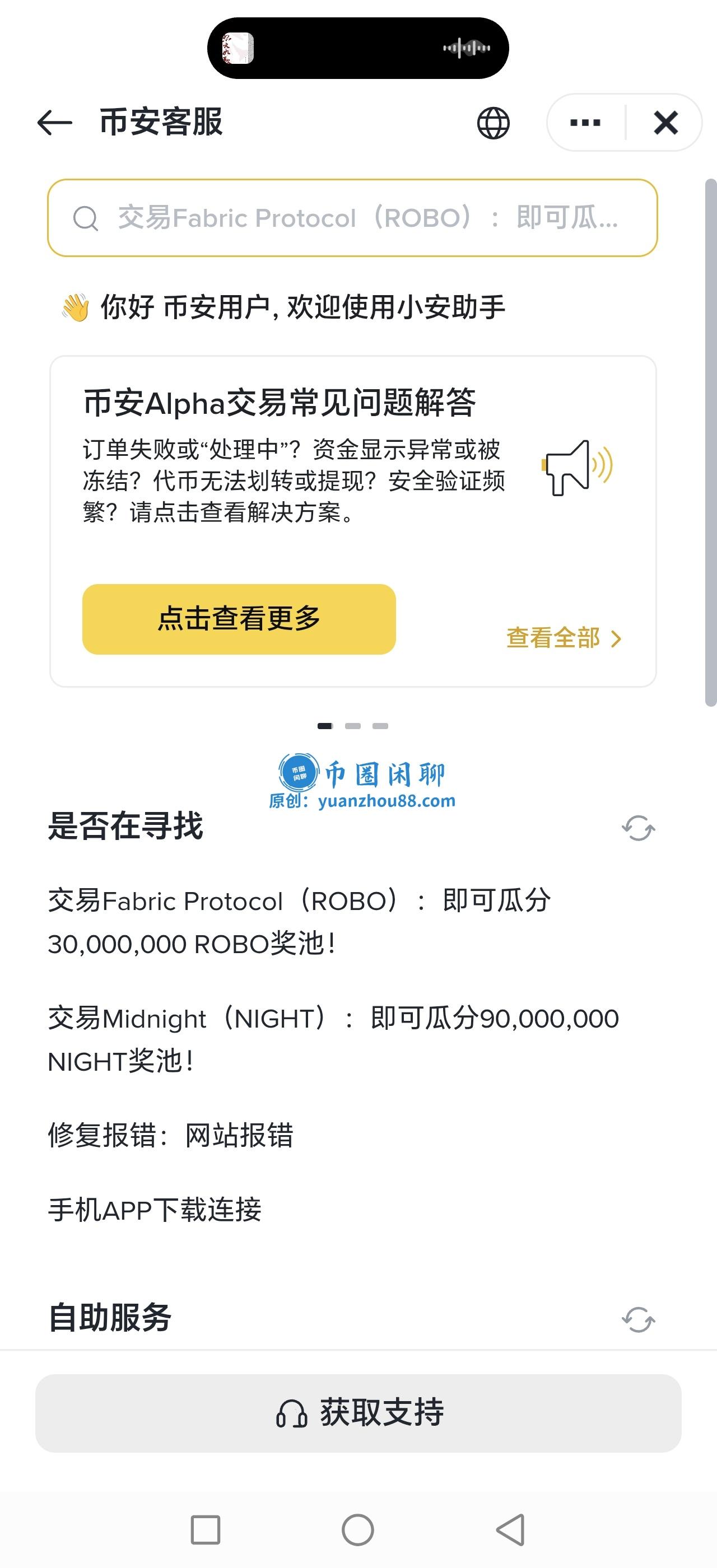Tap 点击查看更多 button
The width and height of the screenshot is (717, 1568).
click(x=239, y=619)
